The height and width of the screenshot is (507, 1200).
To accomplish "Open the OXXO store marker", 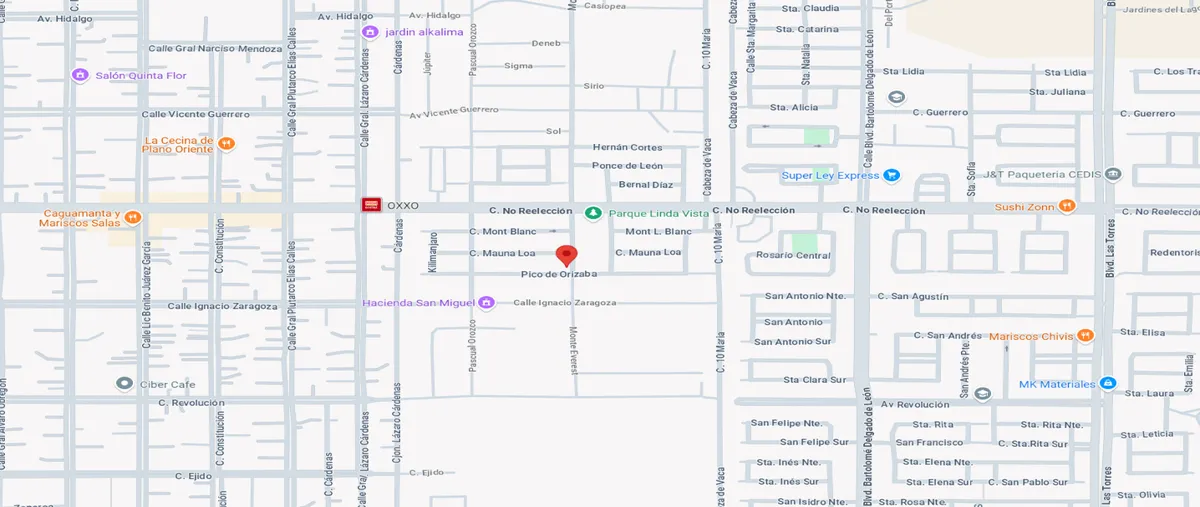I will [371, 205].
